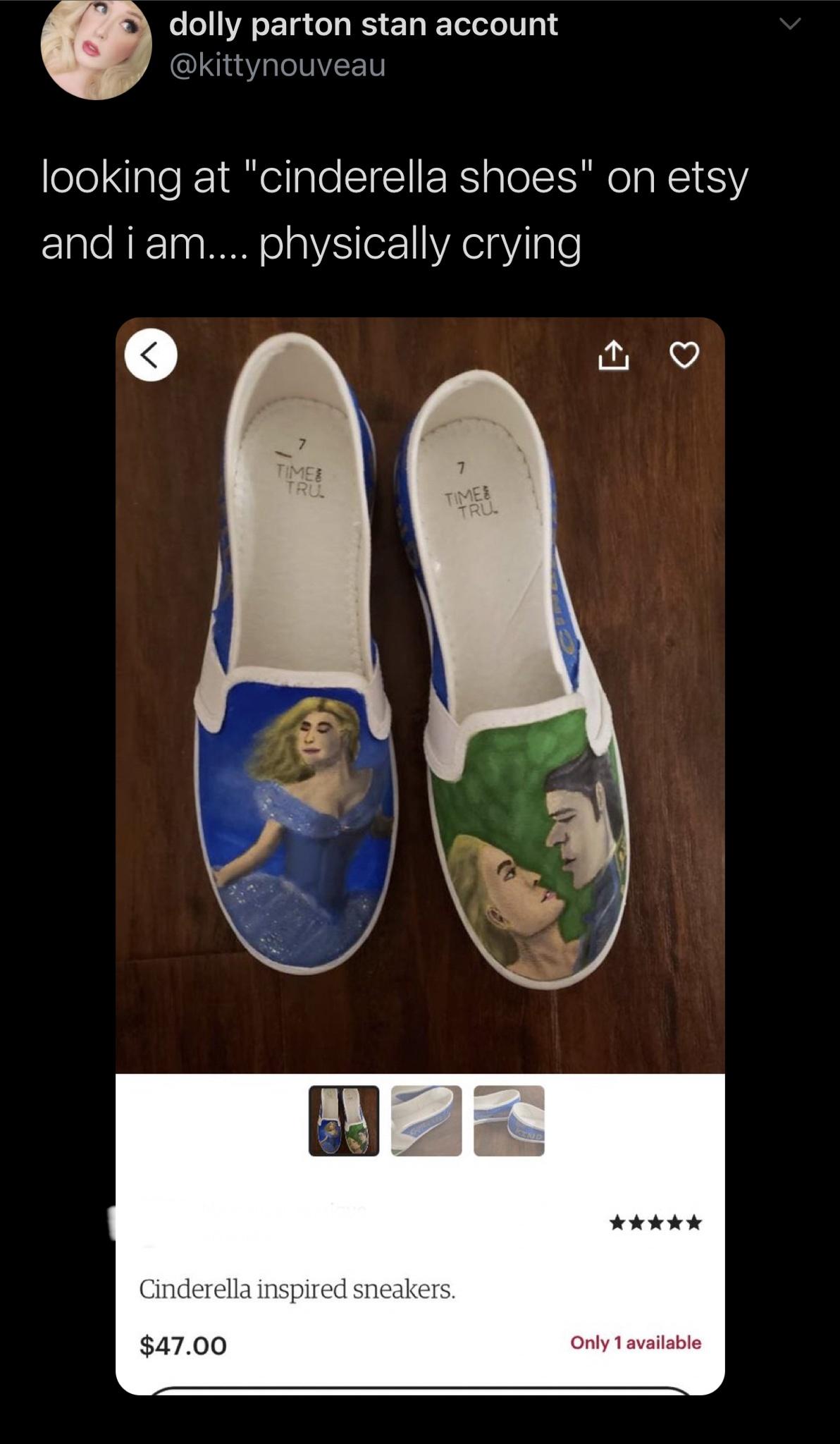Open the tweet options chevron menu
The height and width of the screenshot is (1444, 840).
click(x=790, y=25)
